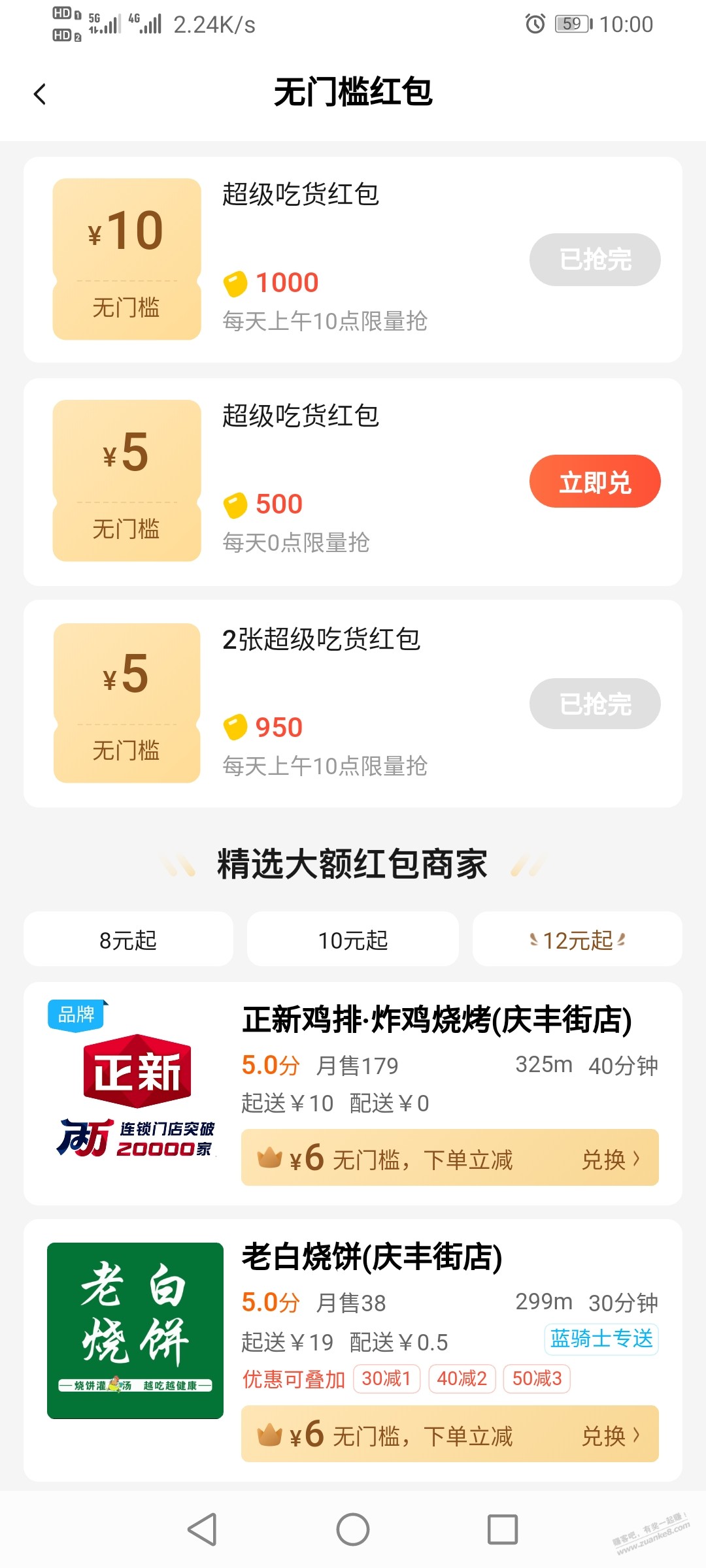Open the 老白烧饼(庆丰街店) store card
This screenshot has height=1568, width=706.
pos(353,1350)
